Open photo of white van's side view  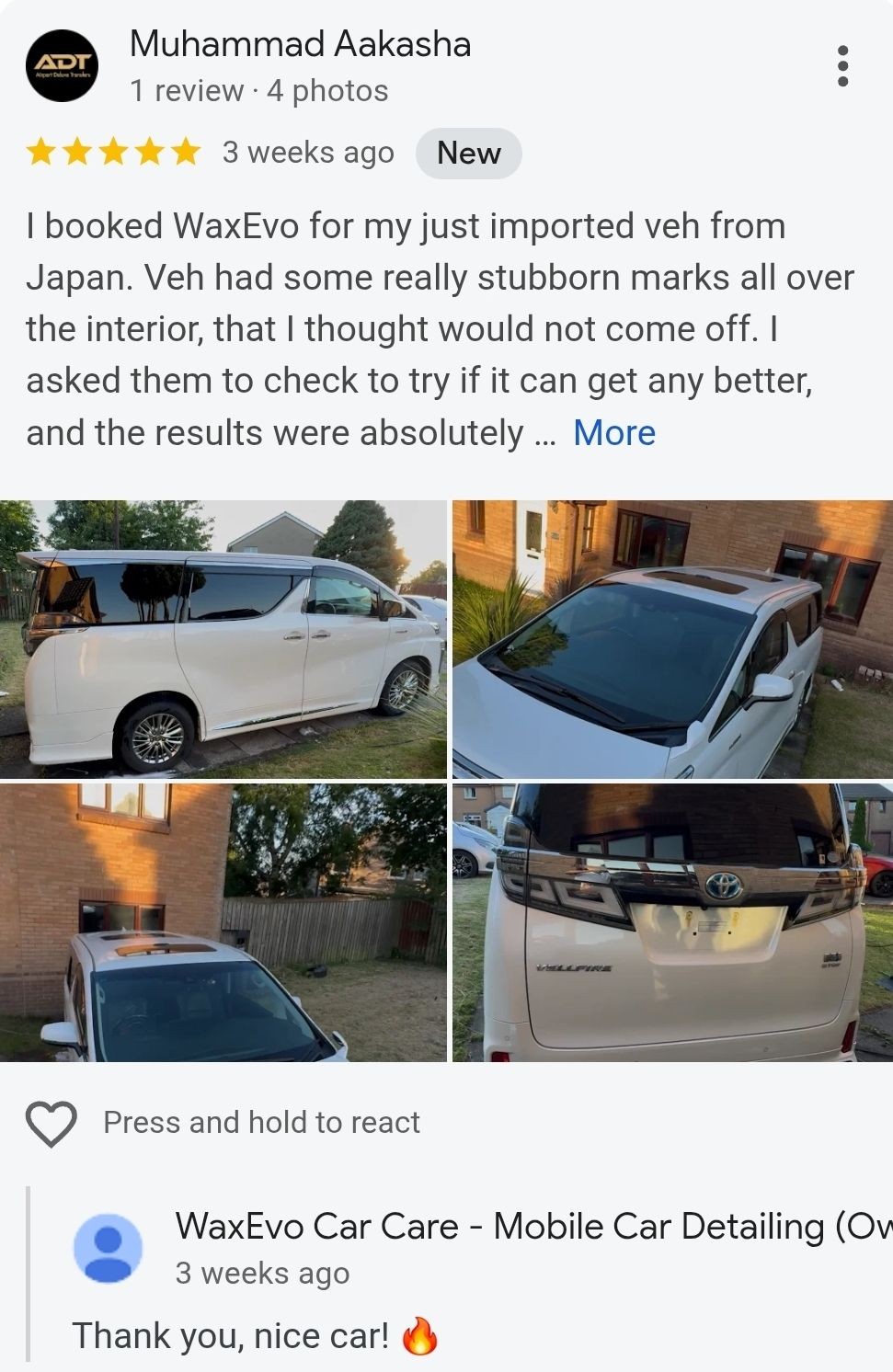coord(223,639)
